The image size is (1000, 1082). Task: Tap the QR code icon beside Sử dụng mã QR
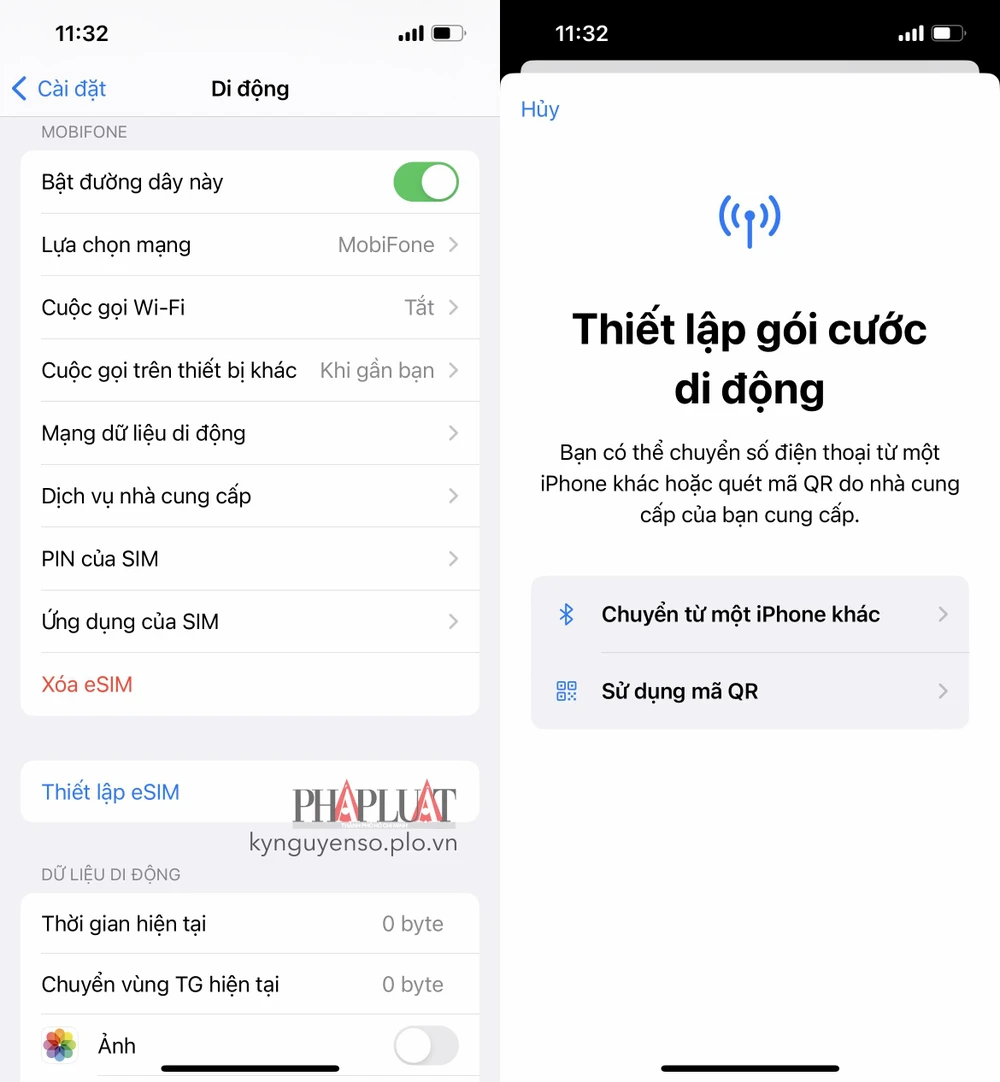click(x=567, y=690)
